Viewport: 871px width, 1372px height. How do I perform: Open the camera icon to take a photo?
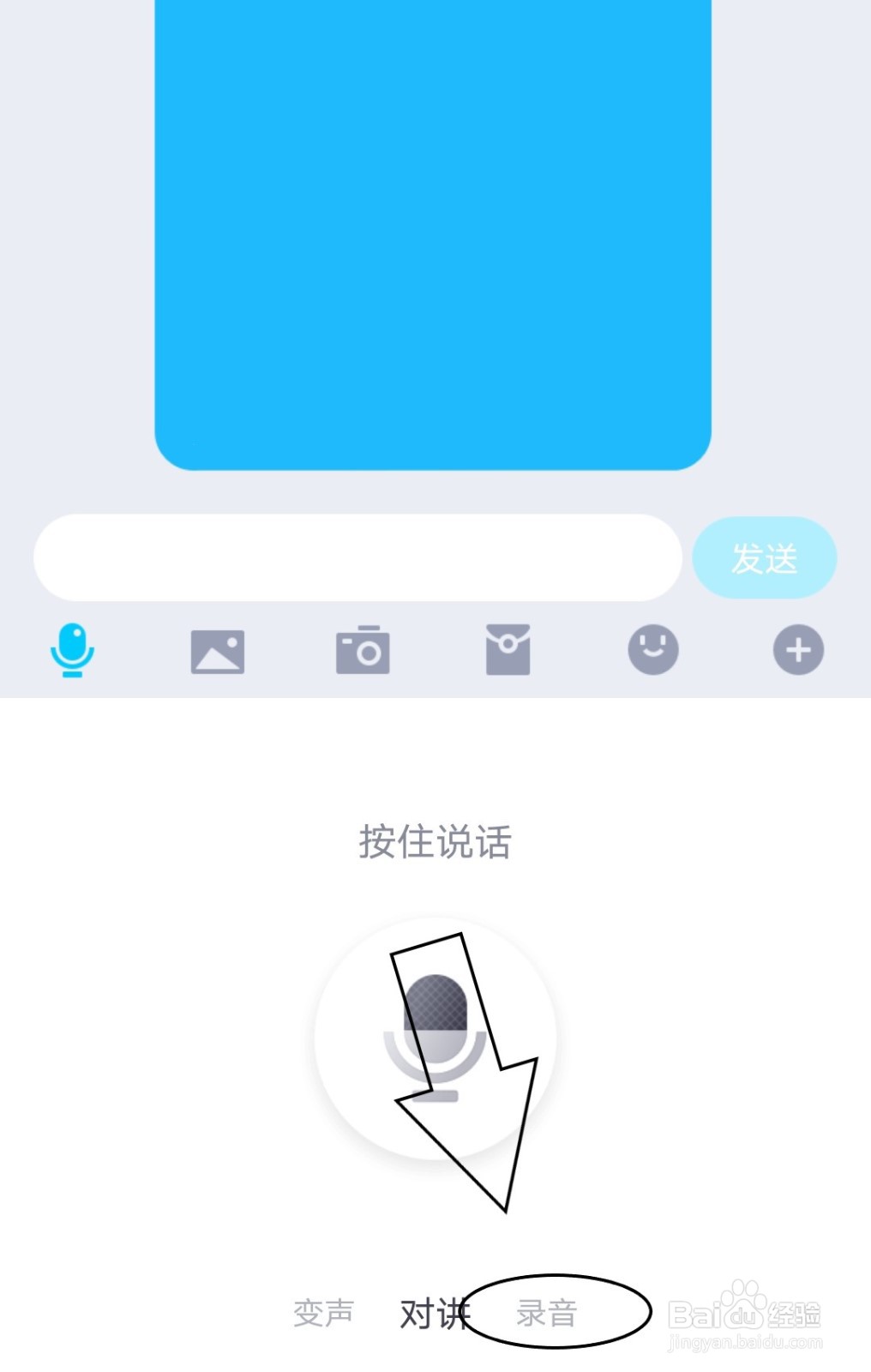[x=363, y=649]
